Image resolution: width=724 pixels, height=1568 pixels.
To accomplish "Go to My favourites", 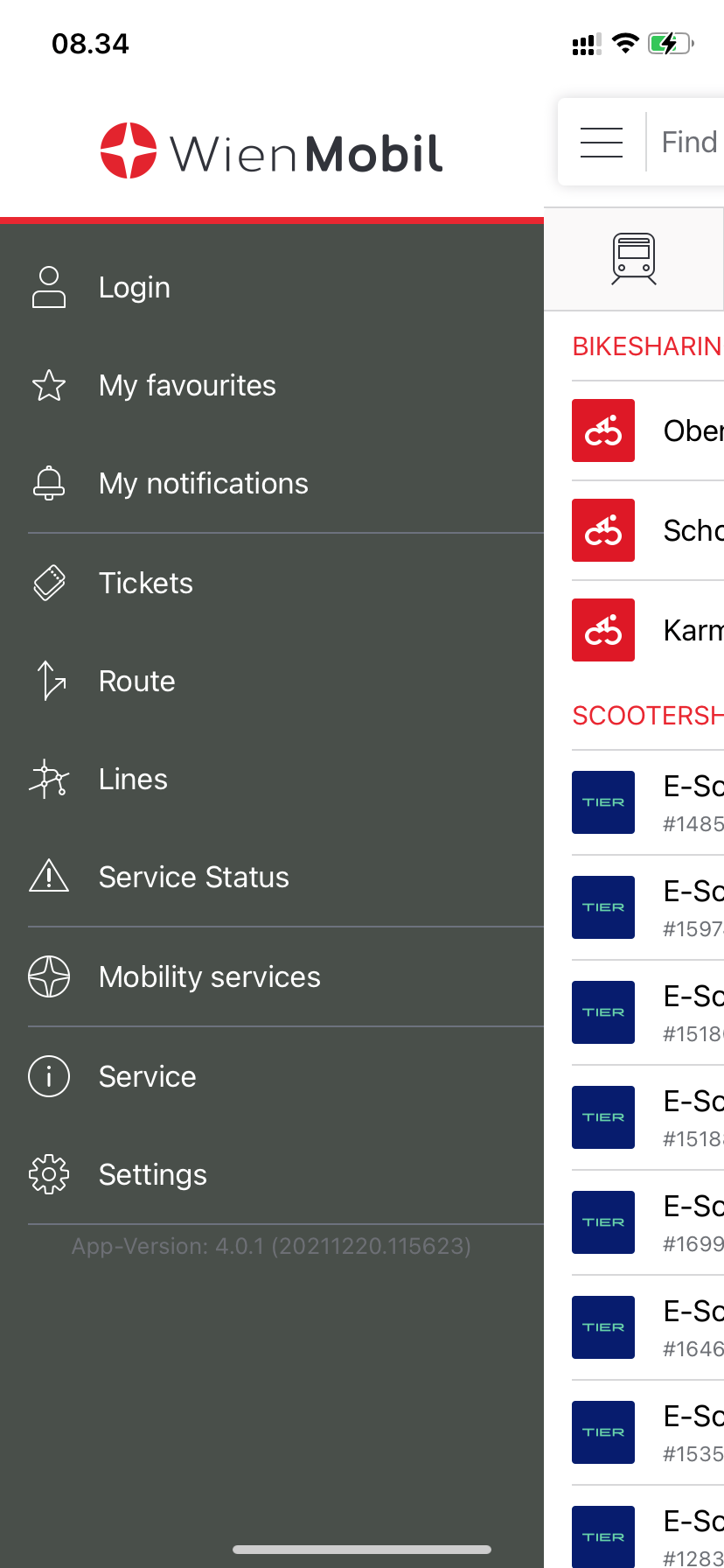I will point(272,385).
